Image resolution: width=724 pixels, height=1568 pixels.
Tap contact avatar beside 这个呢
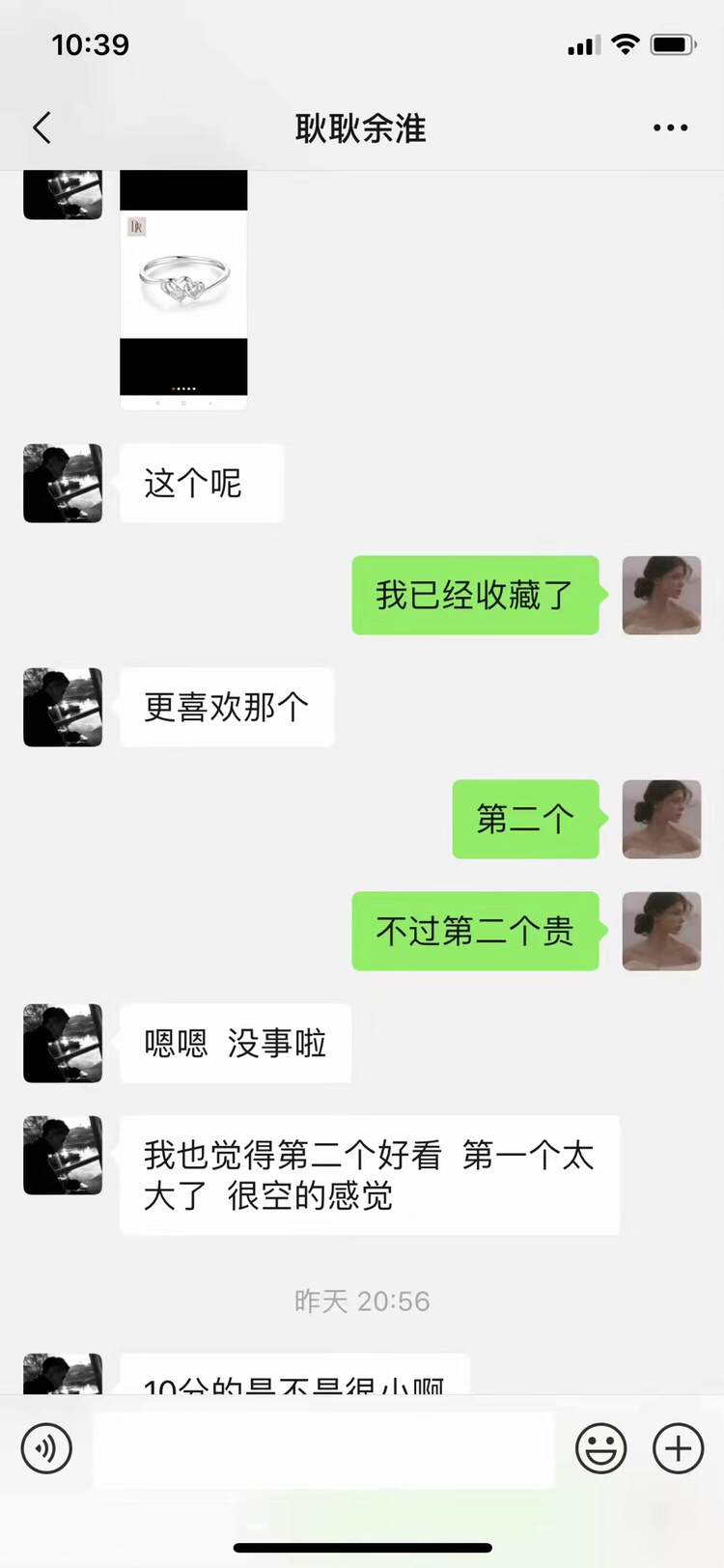coord(63,484)
